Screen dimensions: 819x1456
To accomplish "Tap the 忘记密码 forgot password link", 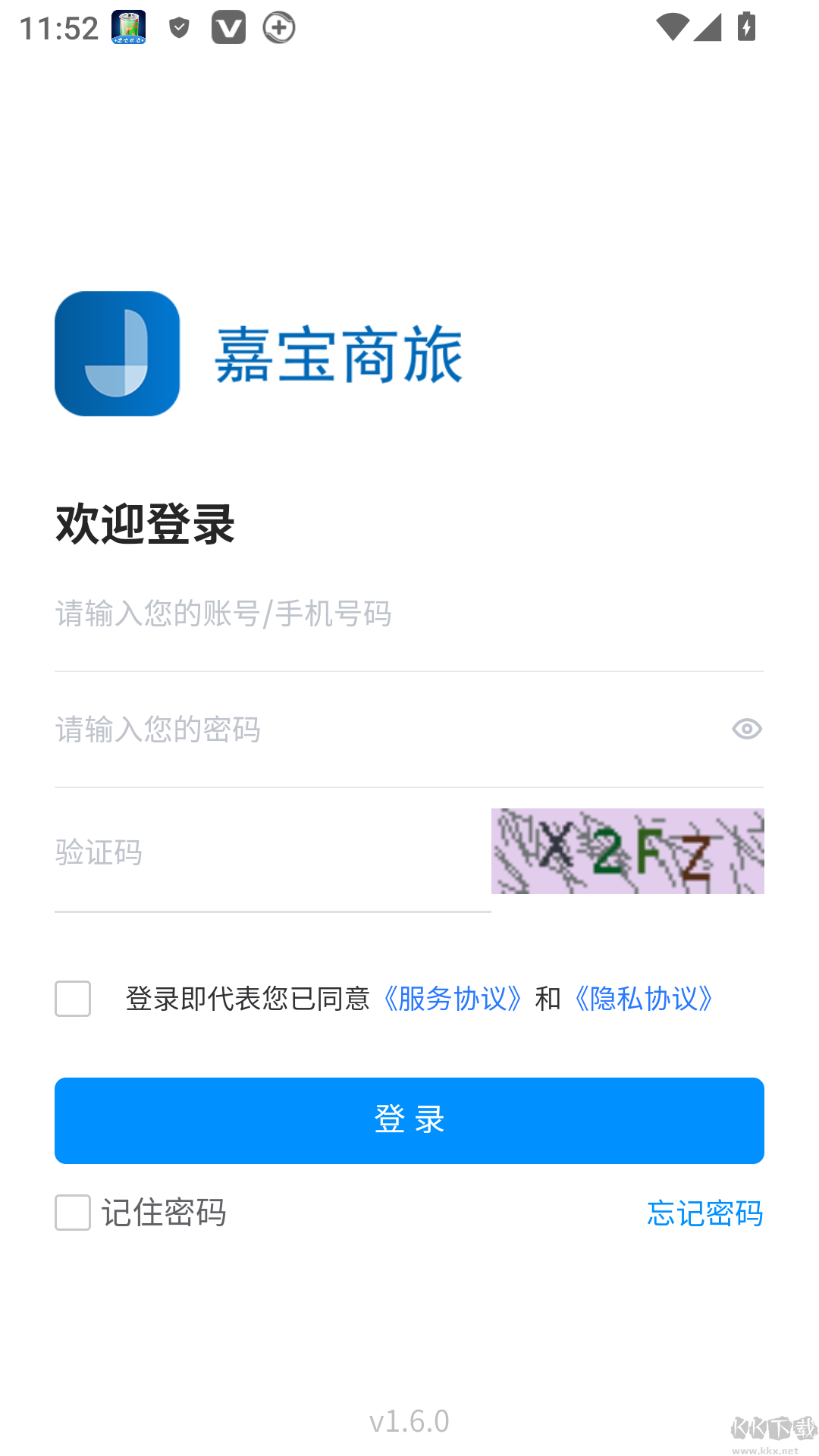I will 704,1214.
